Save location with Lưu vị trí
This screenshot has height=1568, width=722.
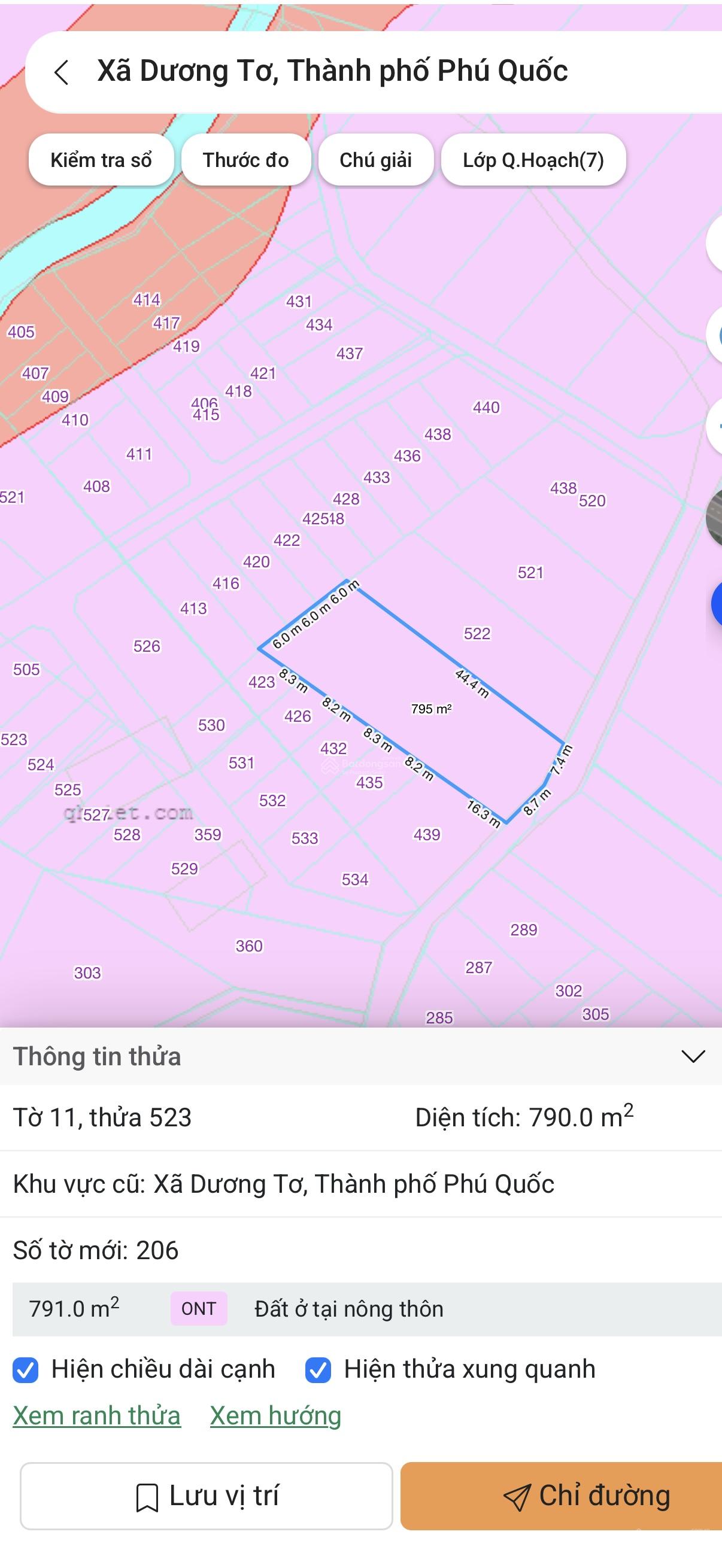pos(207,1496)
